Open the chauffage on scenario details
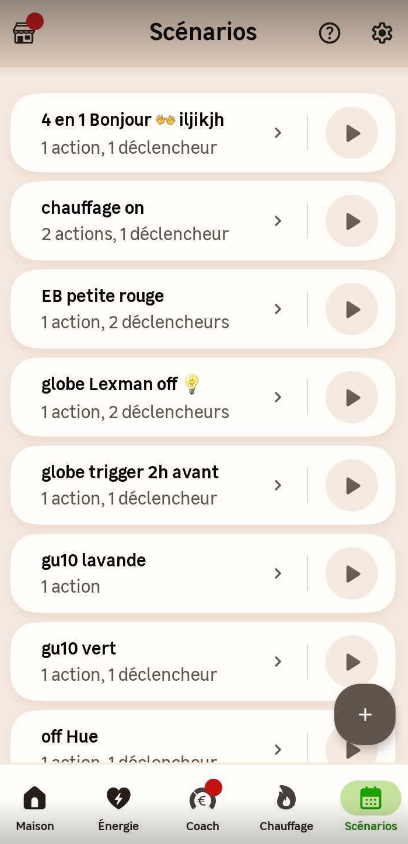Viewport: 408px width, 844px height. [x=159, y=221]
